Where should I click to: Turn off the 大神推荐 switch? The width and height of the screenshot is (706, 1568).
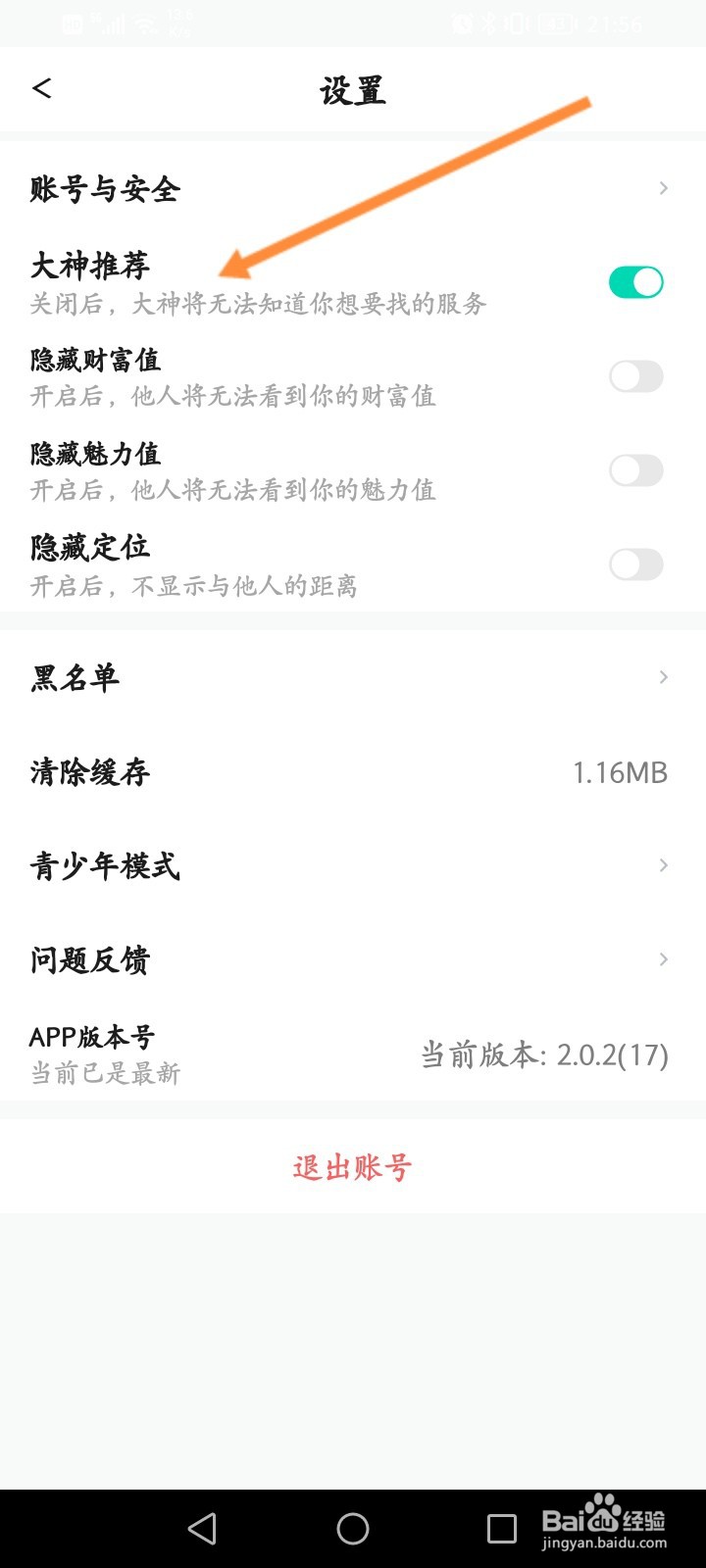pos(635,282)
